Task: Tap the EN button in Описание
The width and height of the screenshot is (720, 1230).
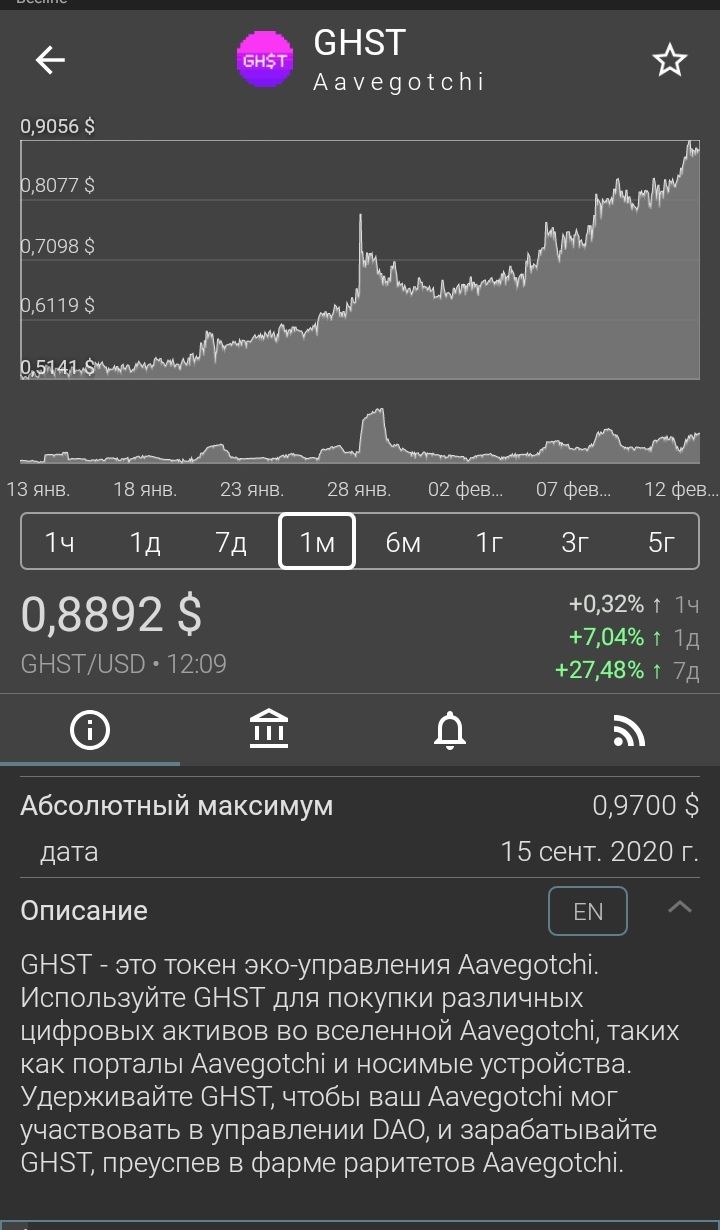Action: tap(588, 911)
